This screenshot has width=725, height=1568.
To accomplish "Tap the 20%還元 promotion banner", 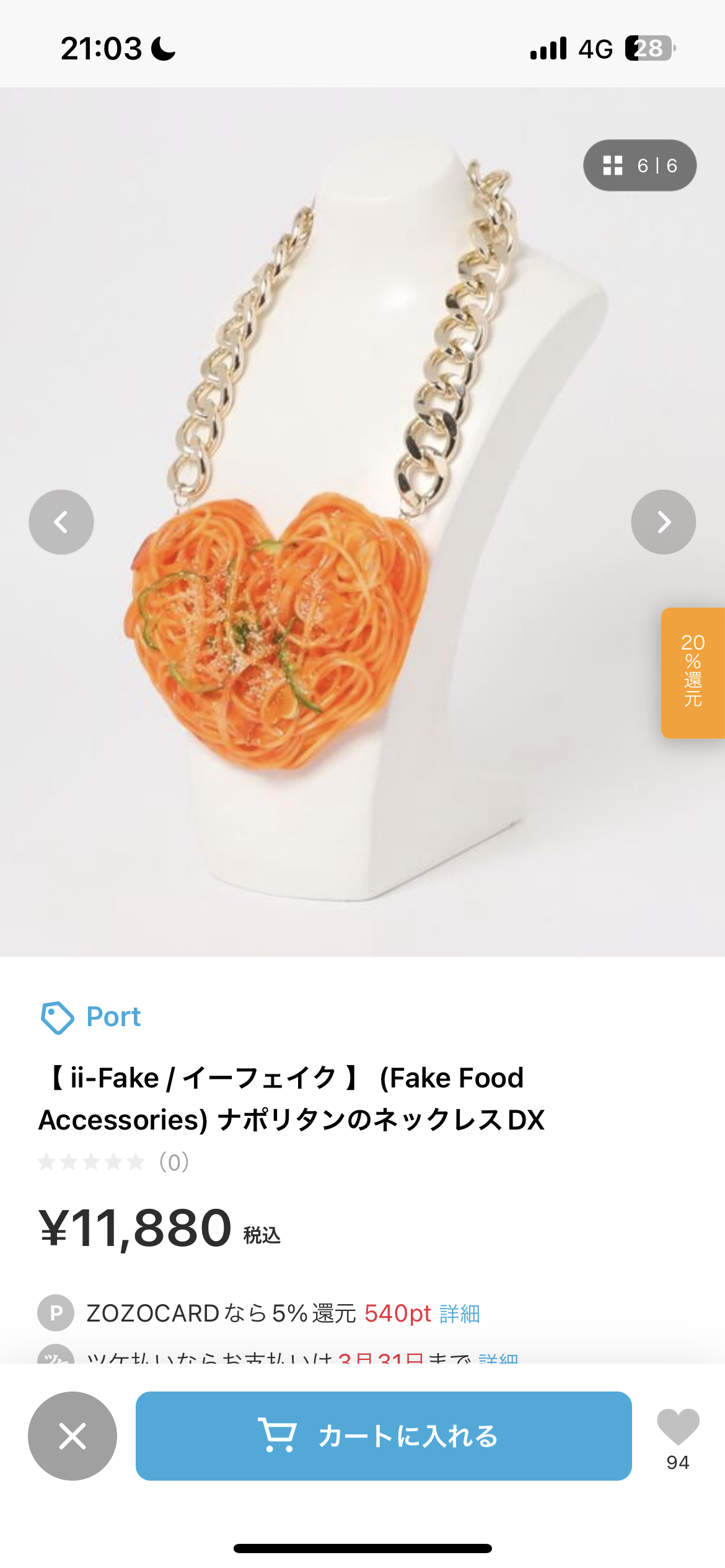I will coord(692,673).
